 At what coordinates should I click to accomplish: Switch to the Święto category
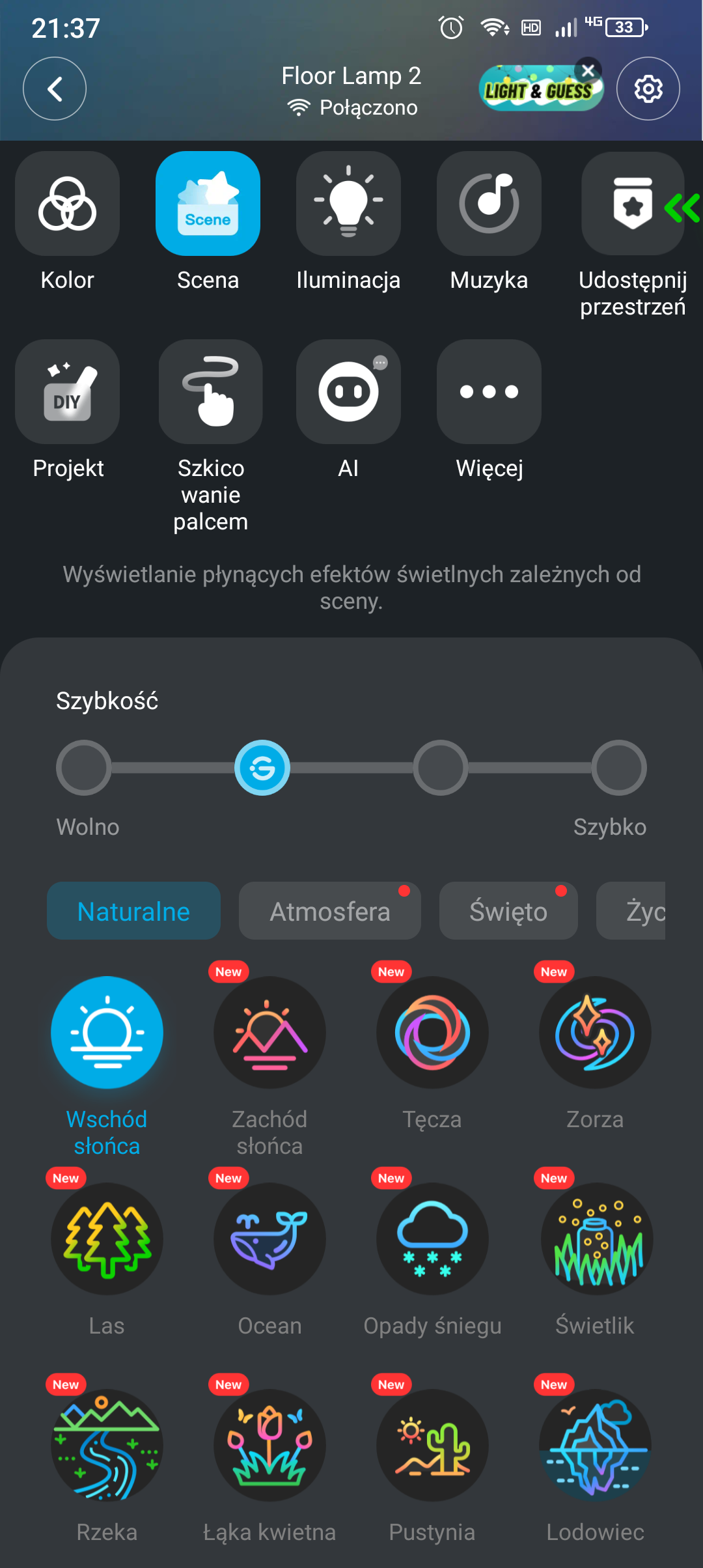click(508, 911)
